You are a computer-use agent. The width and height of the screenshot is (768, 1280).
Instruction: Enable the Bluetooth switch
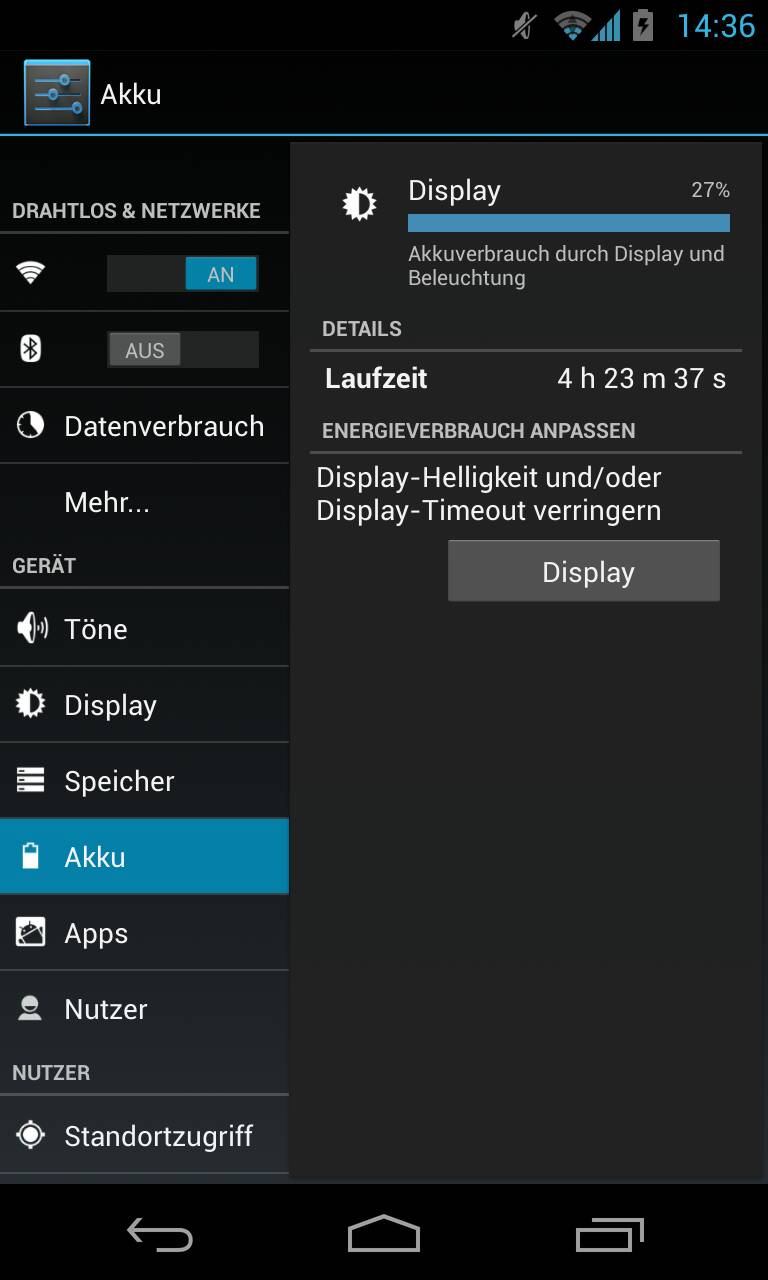click(x=182, y=350)
